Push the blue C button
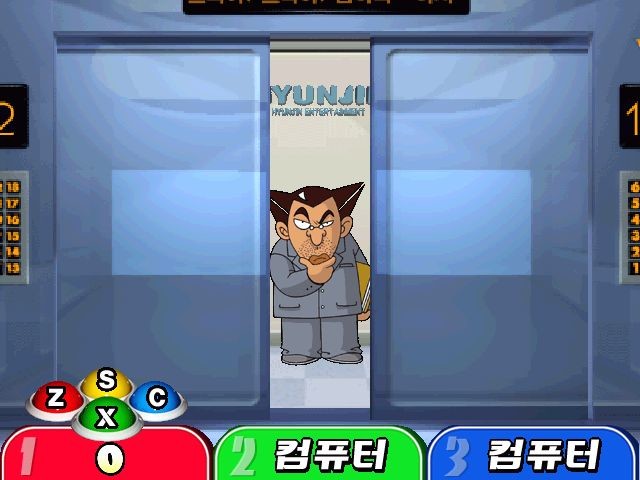The height and width of the screenshot is (480, 640). pyautogui.click(x=157, y=398)
